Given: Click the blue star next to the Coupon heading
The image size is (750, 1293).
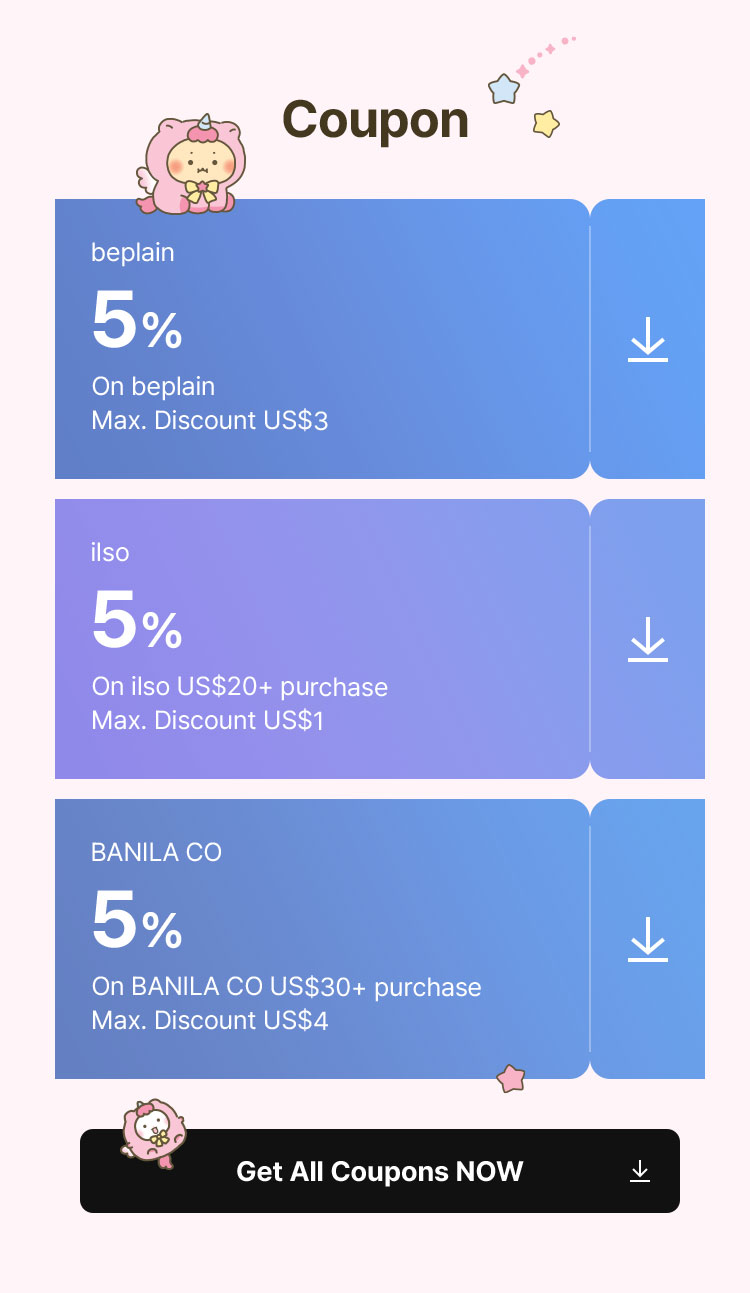Looking at the screenshot, I should pos(502,90).
